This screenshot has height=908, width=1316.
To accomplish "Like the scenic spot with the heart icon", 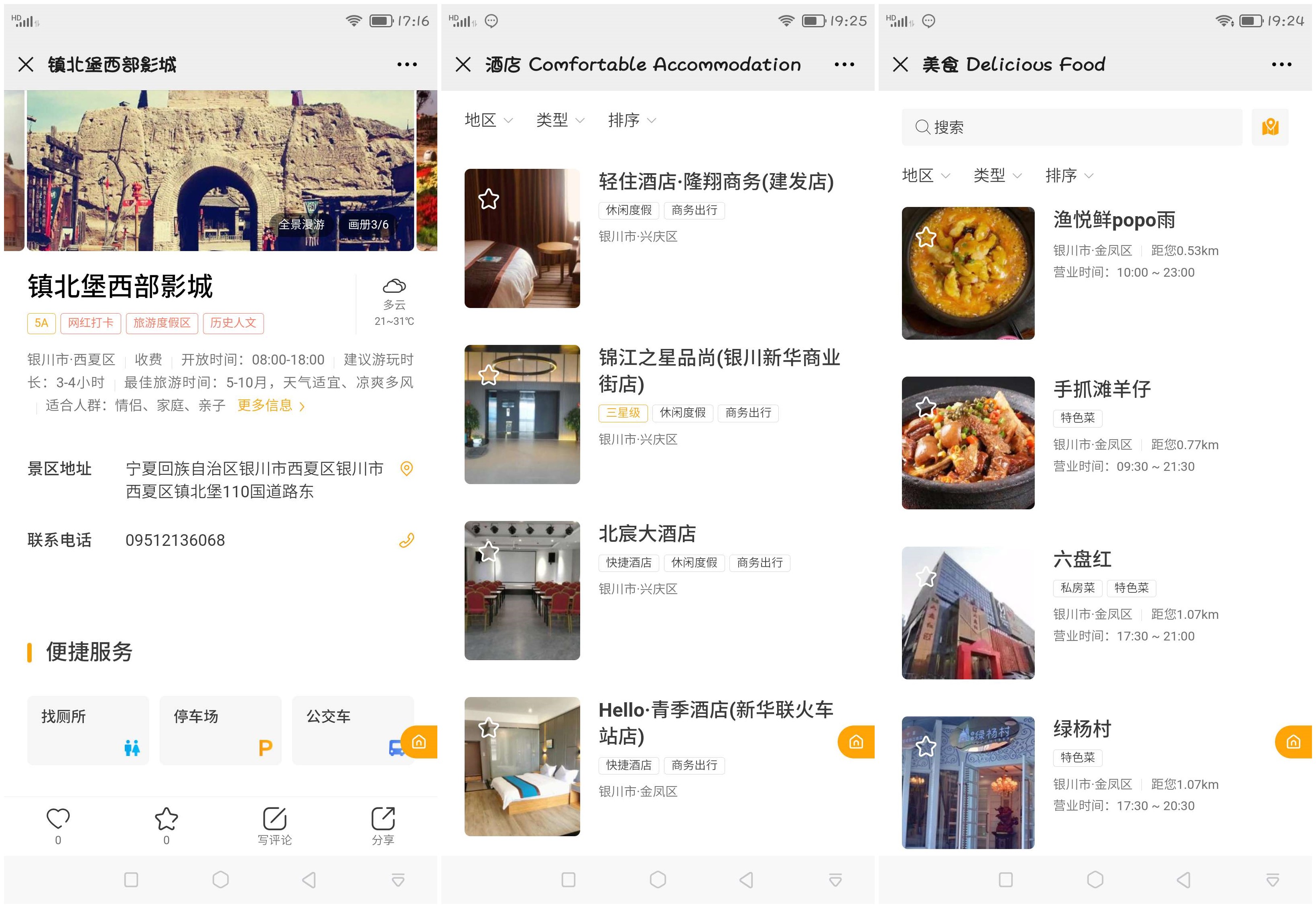I will [x=58, y=819].
